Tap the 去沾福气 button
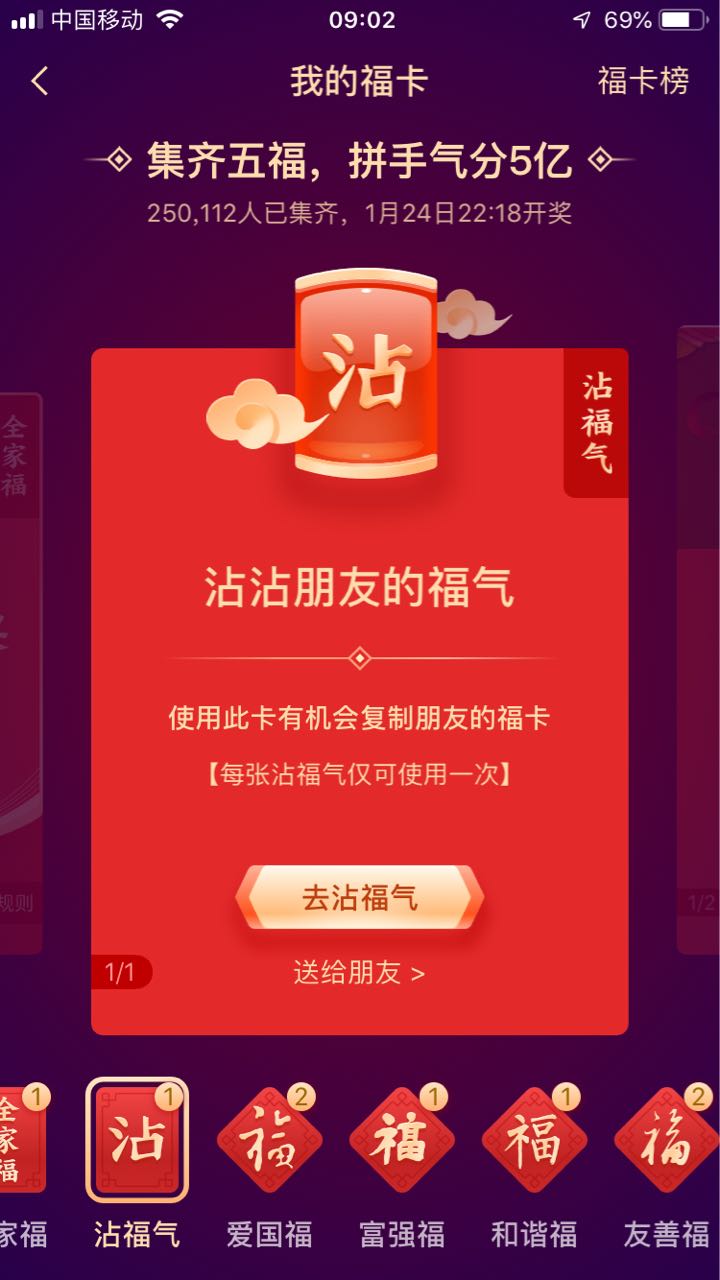720x1280 pixels. point(359,897)
